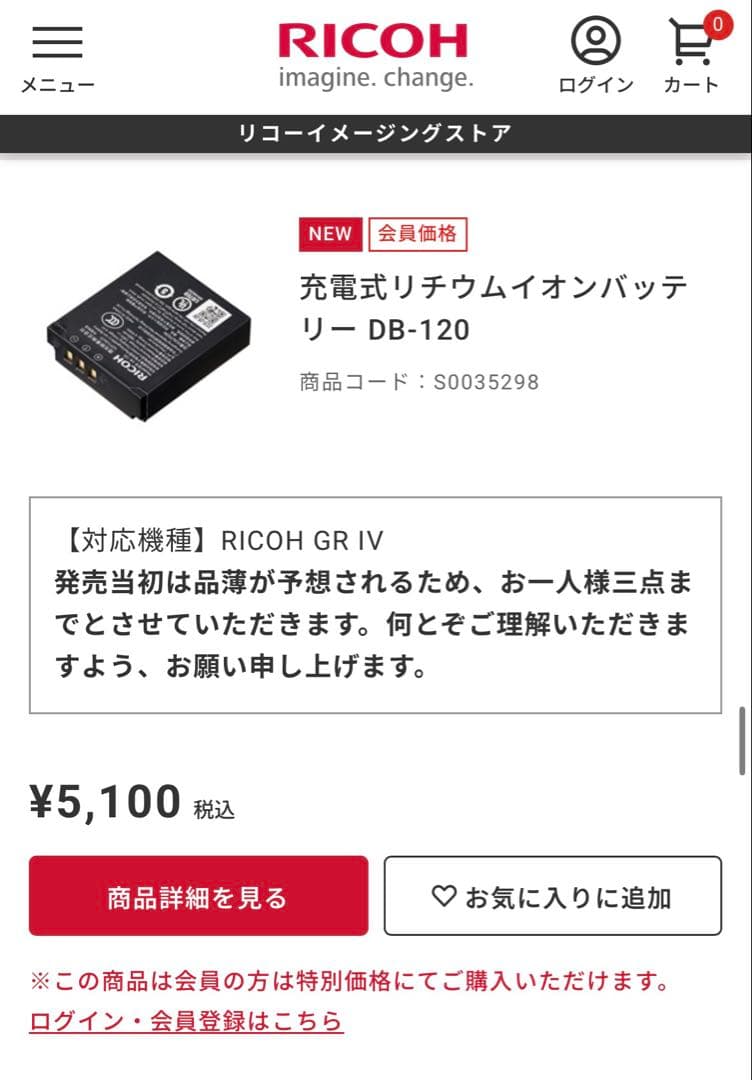Open the hamburger menu

click(58, 40)
